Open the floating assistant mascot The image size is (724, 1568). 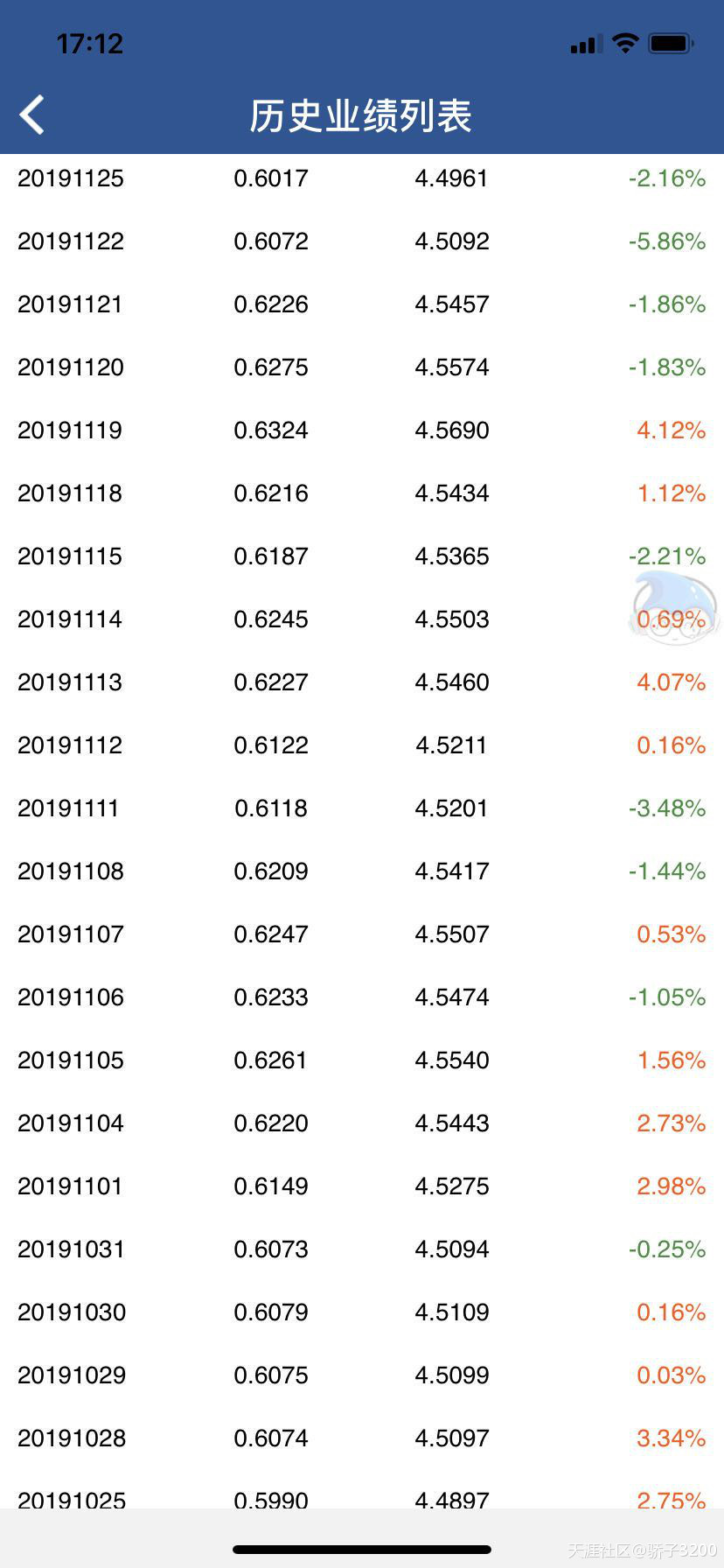click(672, 606)
